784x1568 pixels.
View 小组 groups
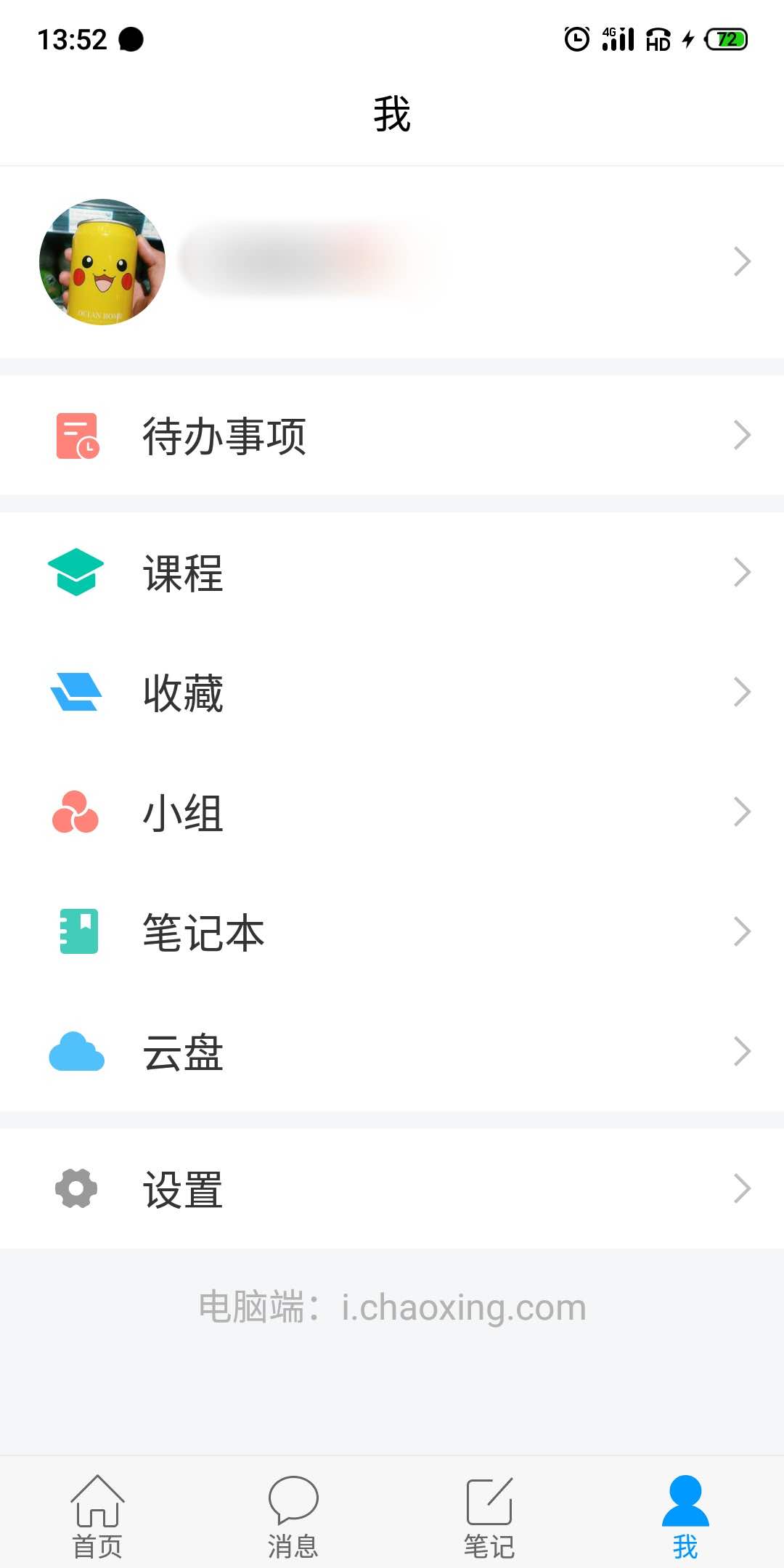pyautogui.click(x=392, y=812)
